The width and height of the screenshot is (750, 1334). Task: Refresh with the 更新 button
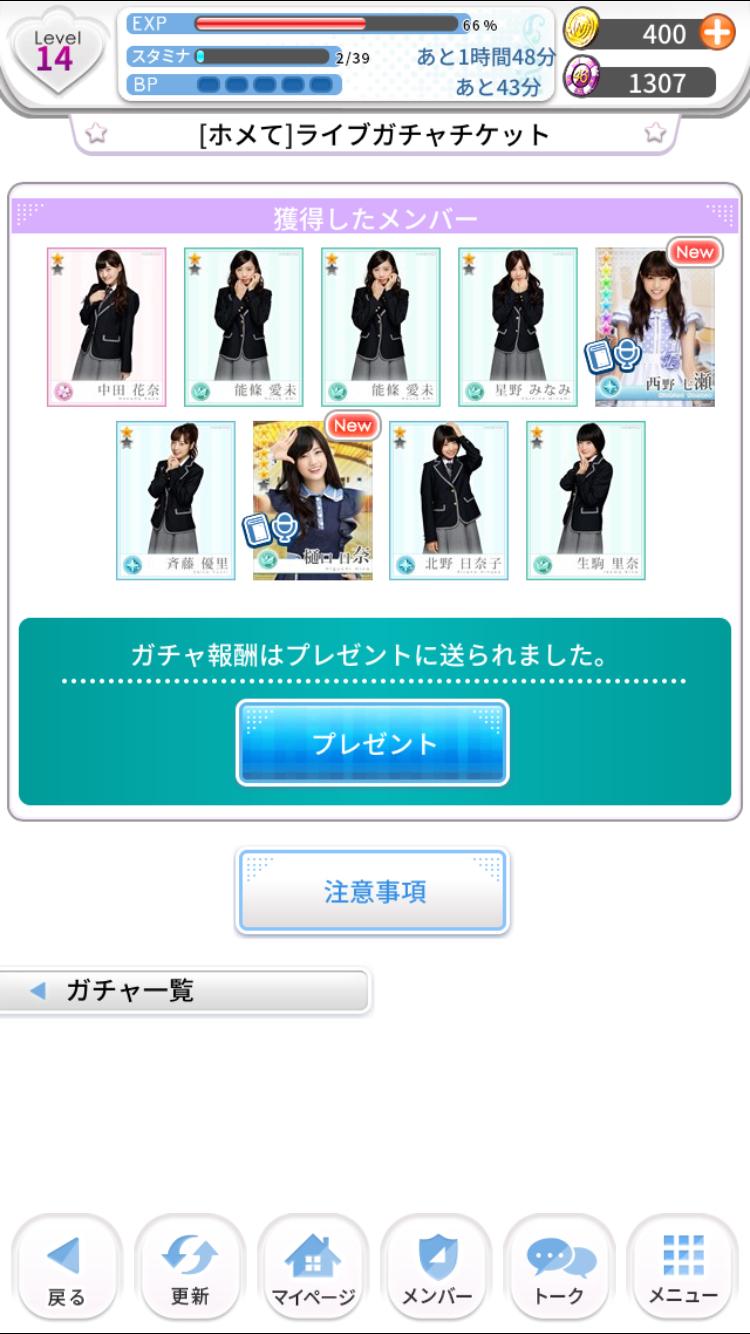click(x=189, y=1269)
